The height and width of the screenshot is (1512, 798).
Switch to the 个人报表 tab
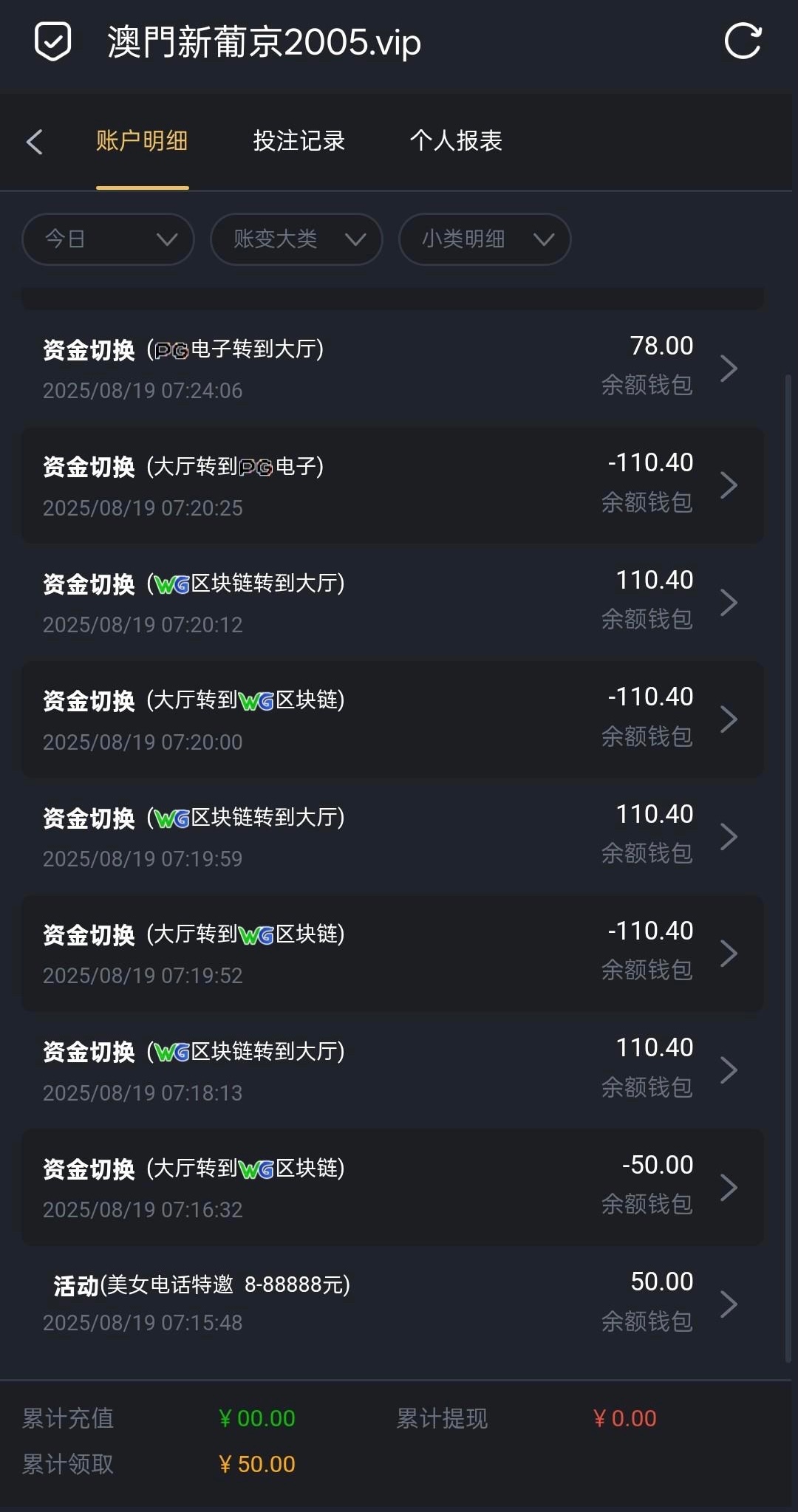[456, 140]
